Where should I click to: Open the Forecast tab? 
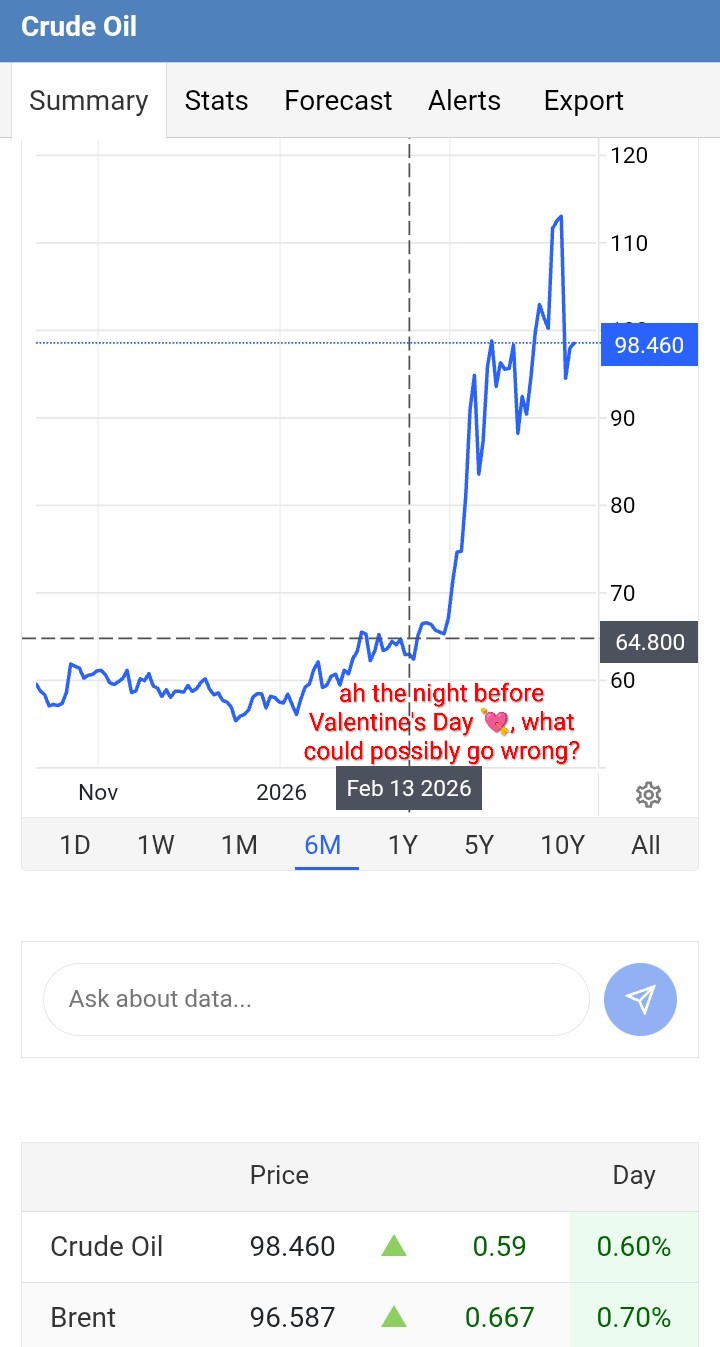(338, 101)
